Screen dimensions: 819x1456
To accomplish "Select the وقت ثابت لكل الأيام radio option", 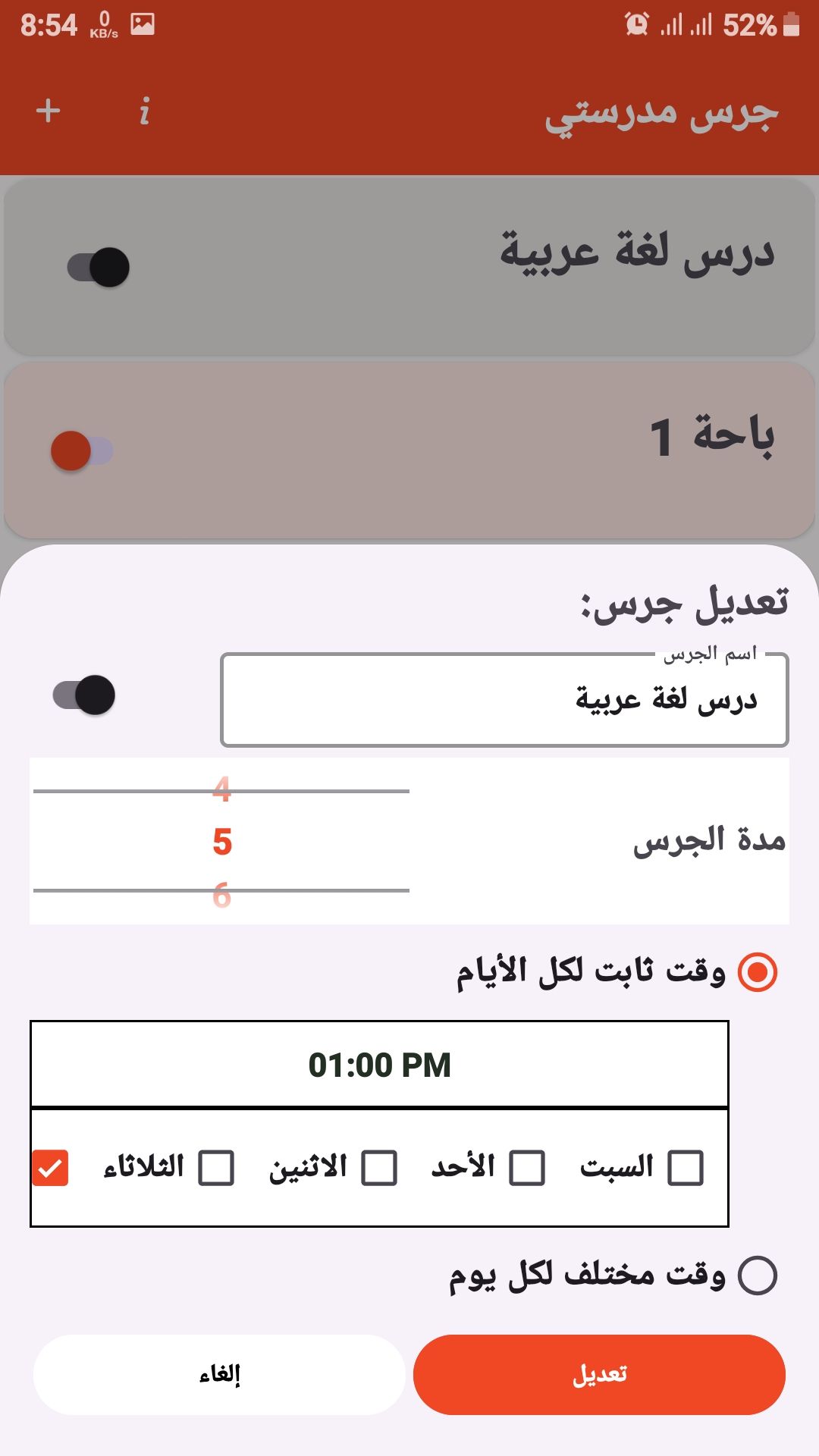I will (758, 972).
